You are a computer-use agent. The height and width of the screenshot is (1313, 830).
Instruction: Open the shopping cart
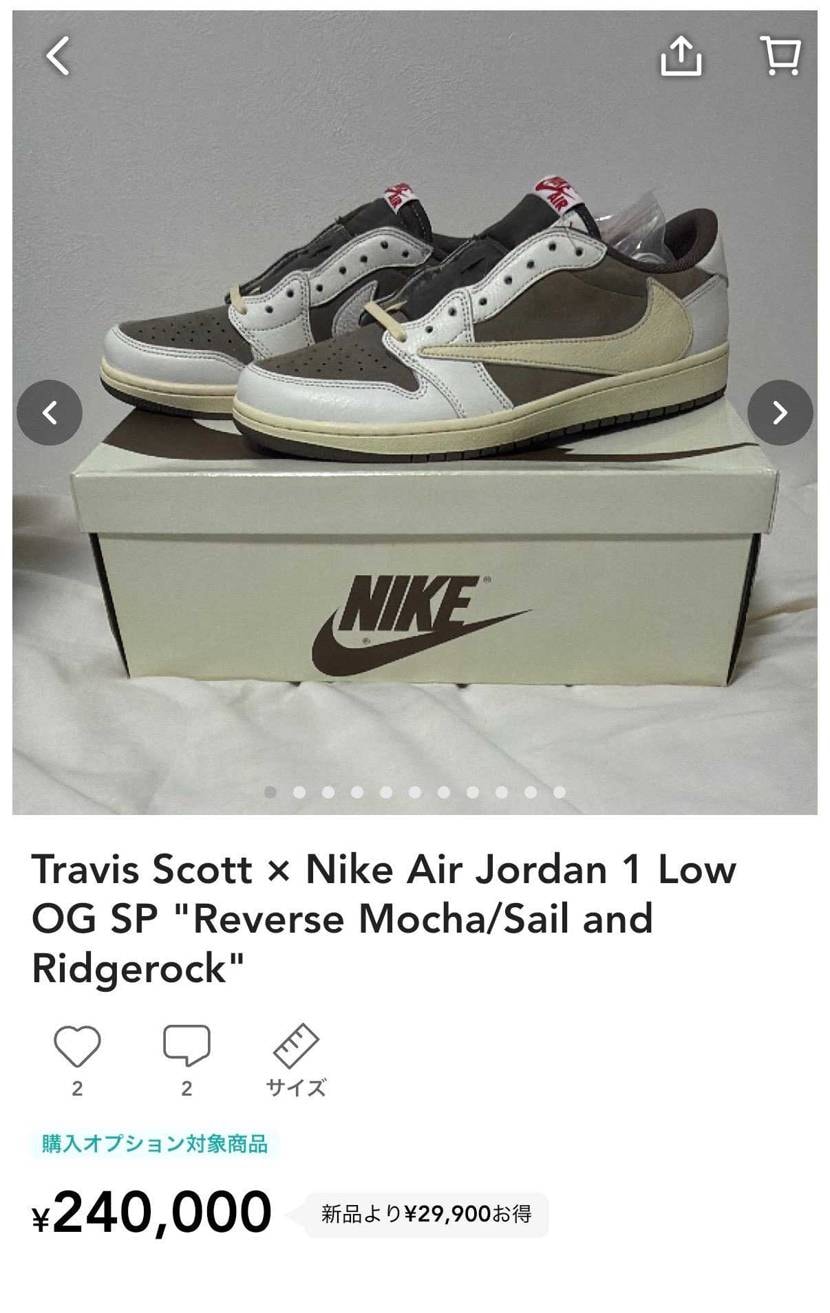click(780, 56)
